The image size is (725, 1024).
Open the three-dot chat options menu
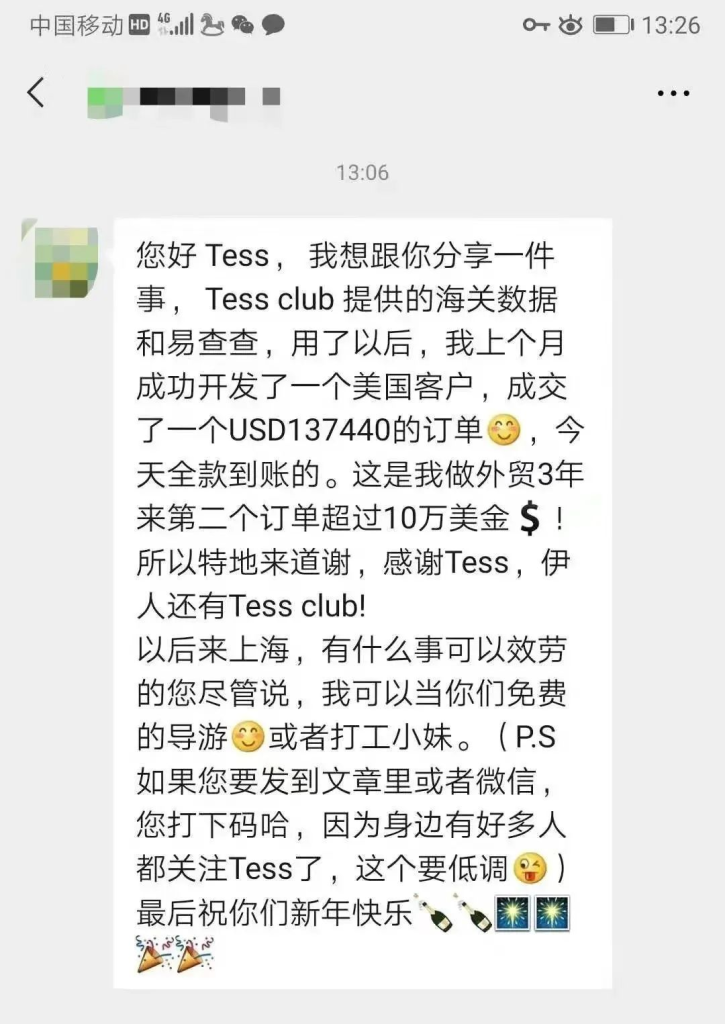[673, 94]
